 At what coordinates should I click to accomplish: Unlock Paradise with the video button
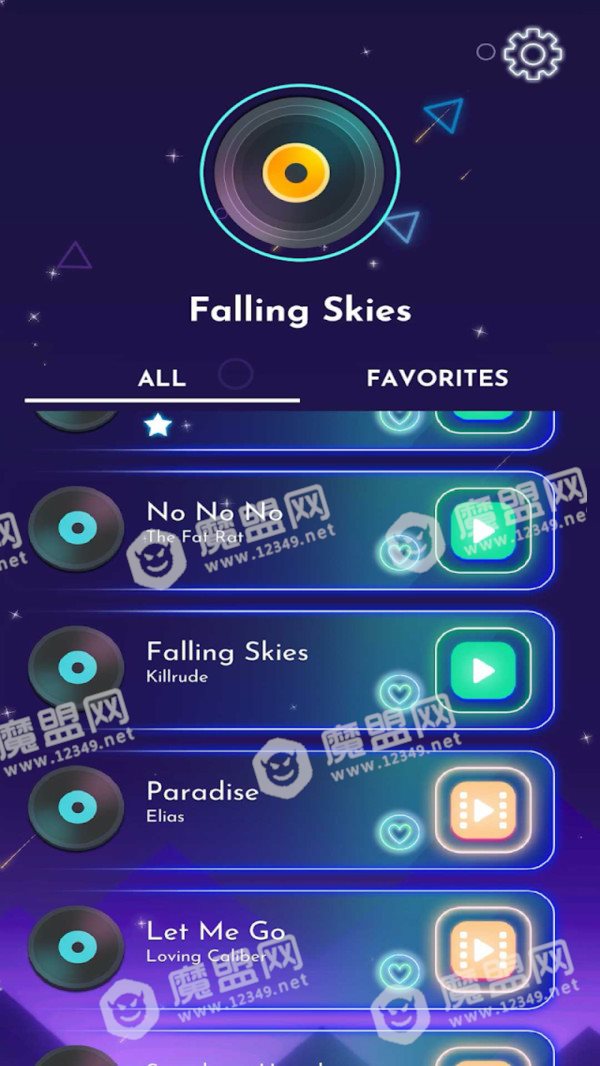tap(483, 811)
